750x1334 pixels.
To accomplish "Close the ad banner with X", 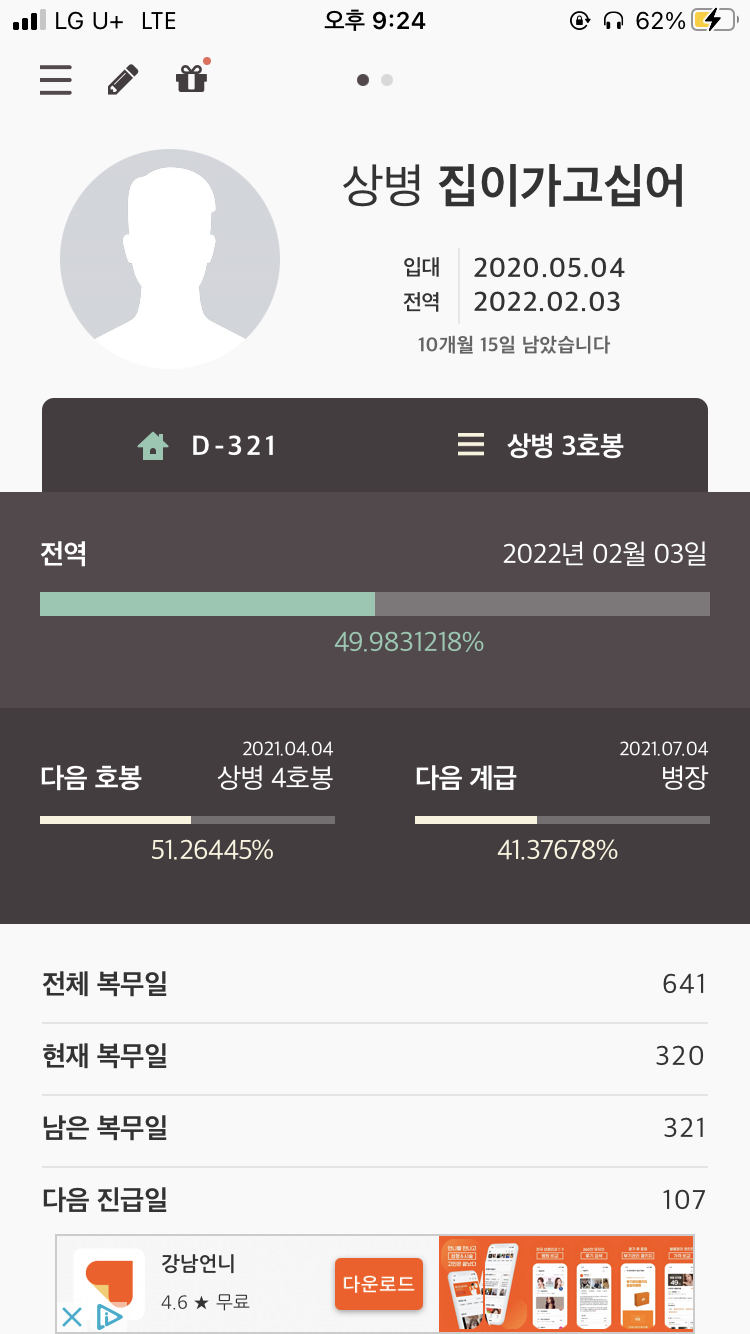I will 72,1317.
